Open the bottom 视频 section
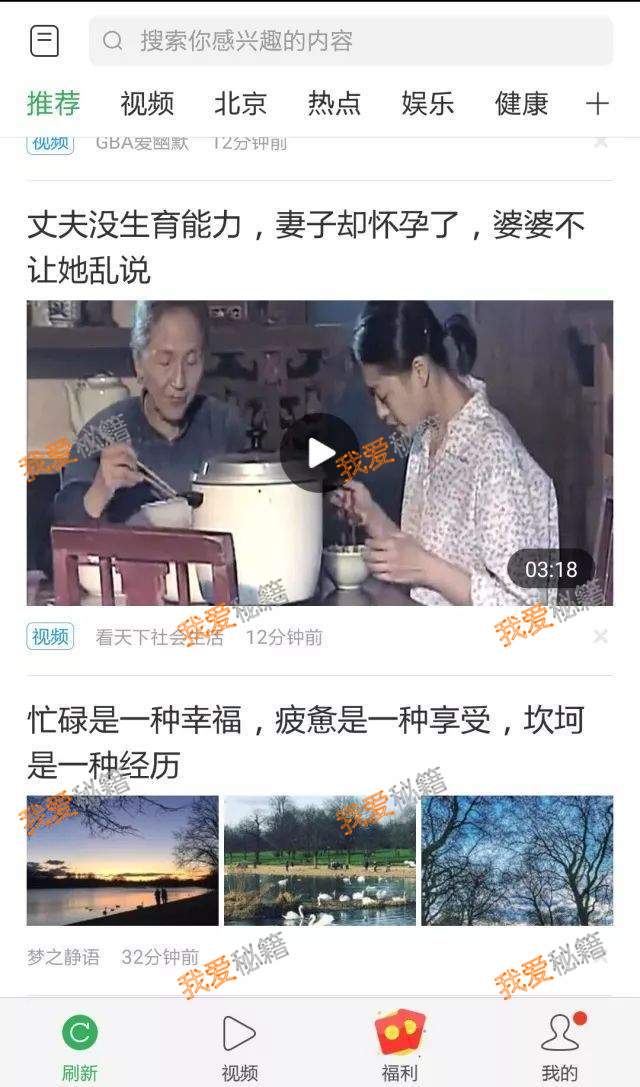 click(x=240, y=1045)
